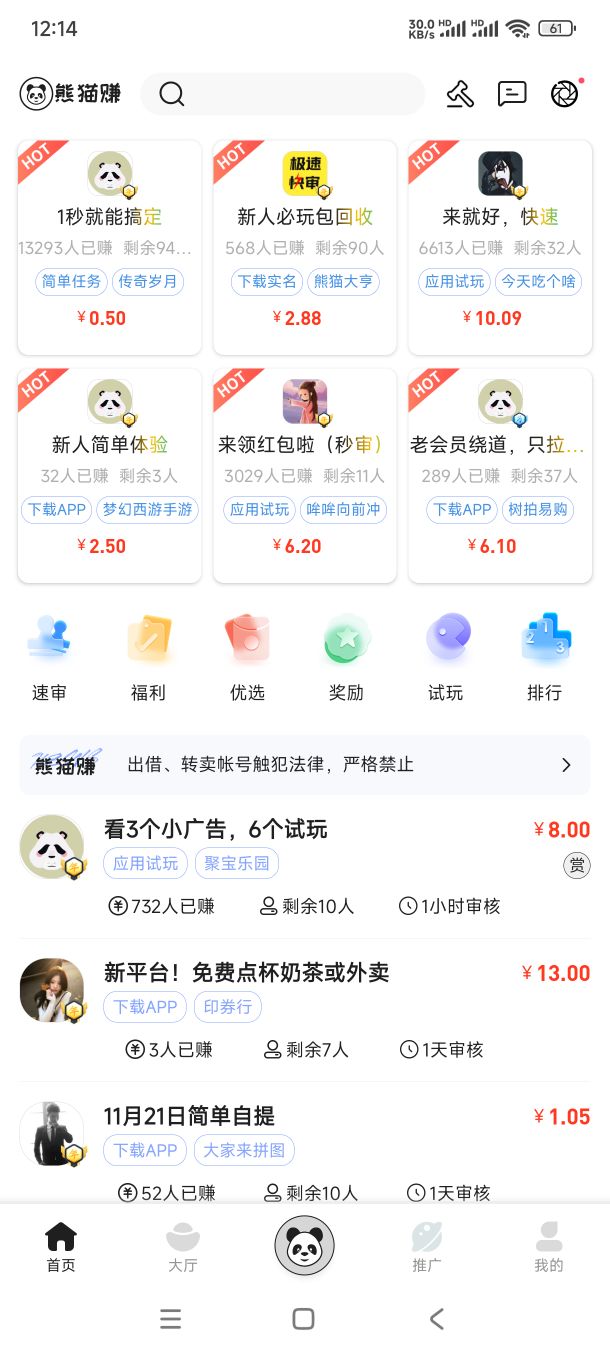Open the 优选 shortcut

(247, 658)
